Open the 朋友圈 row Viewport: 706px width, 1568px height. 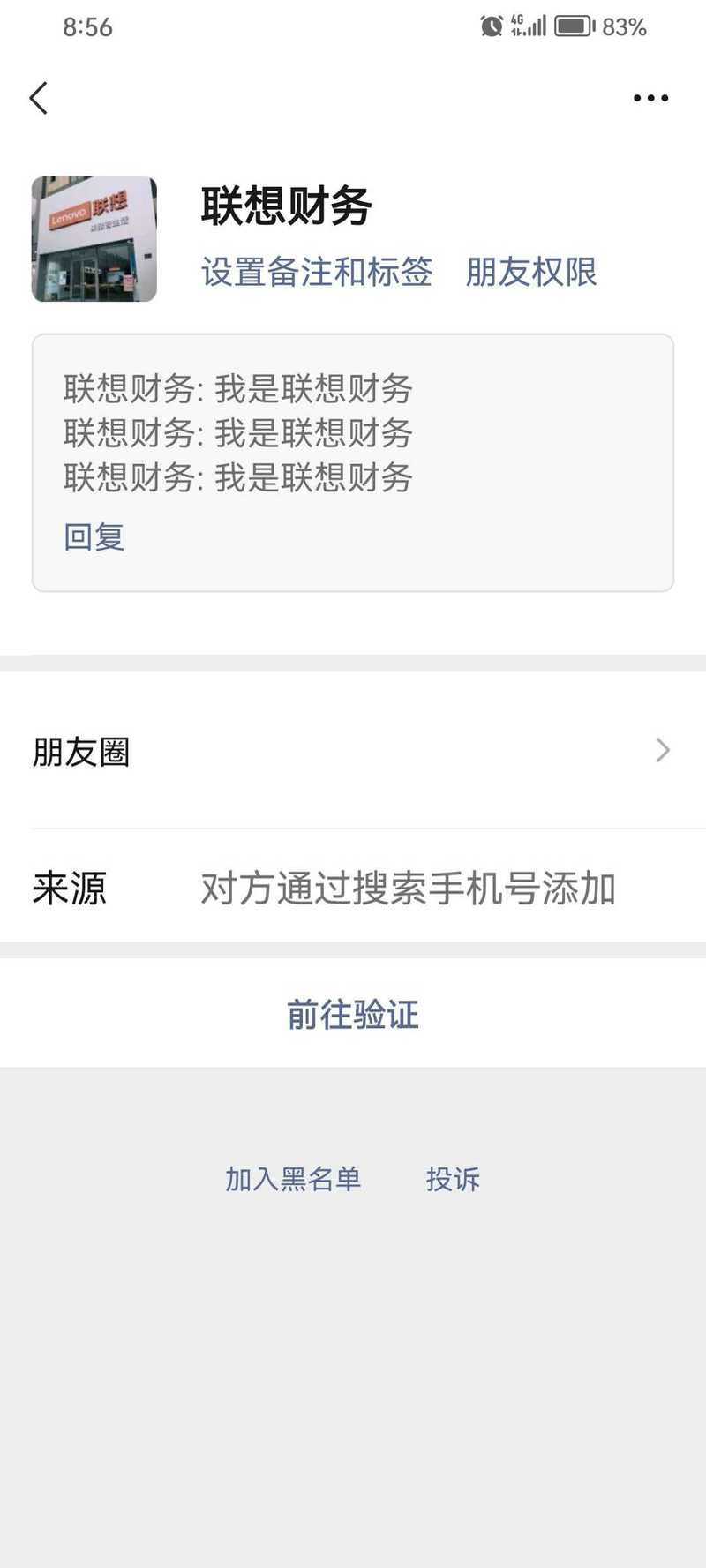353,751
